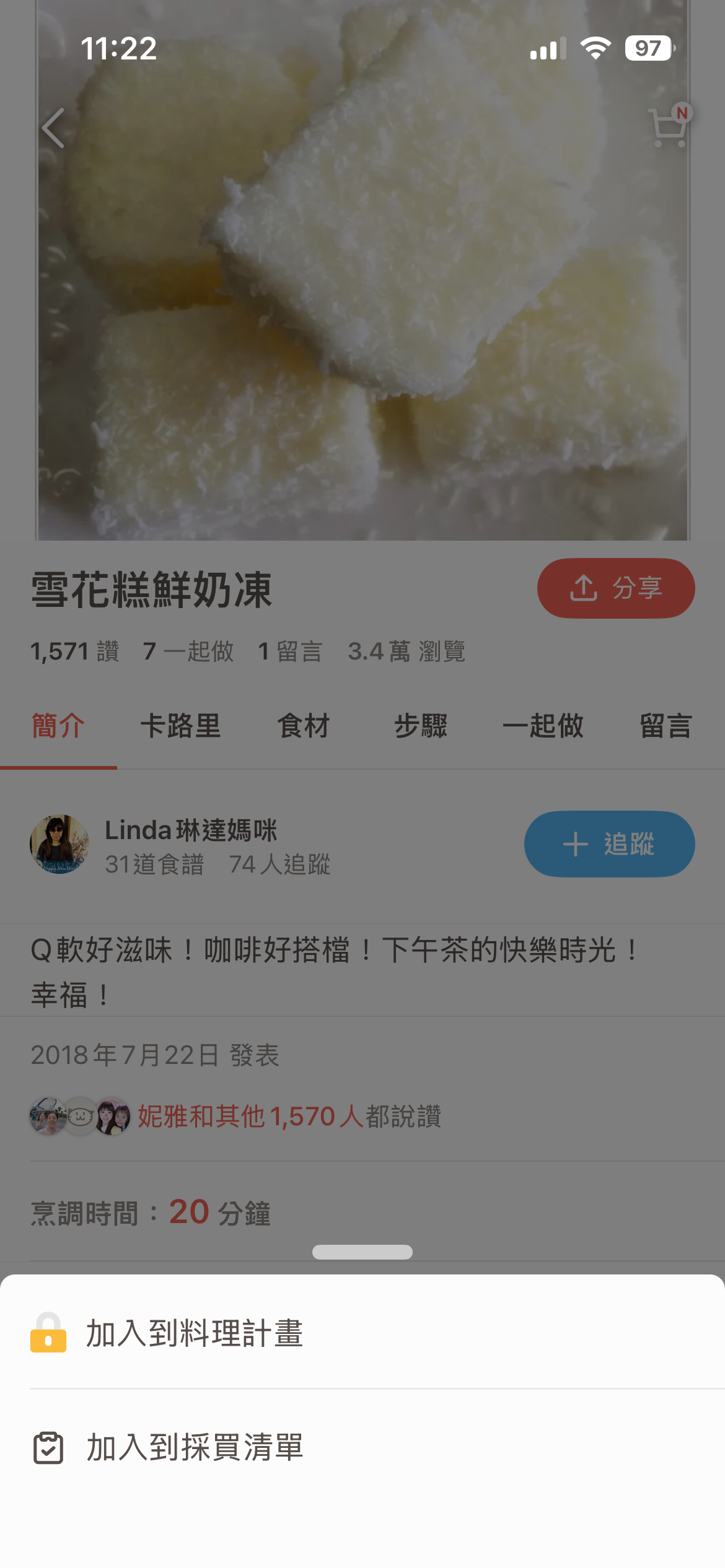Screen dimensions: 725x1568
Task: Select 加入到料理計畫 option
Action: click(195, 1333)
